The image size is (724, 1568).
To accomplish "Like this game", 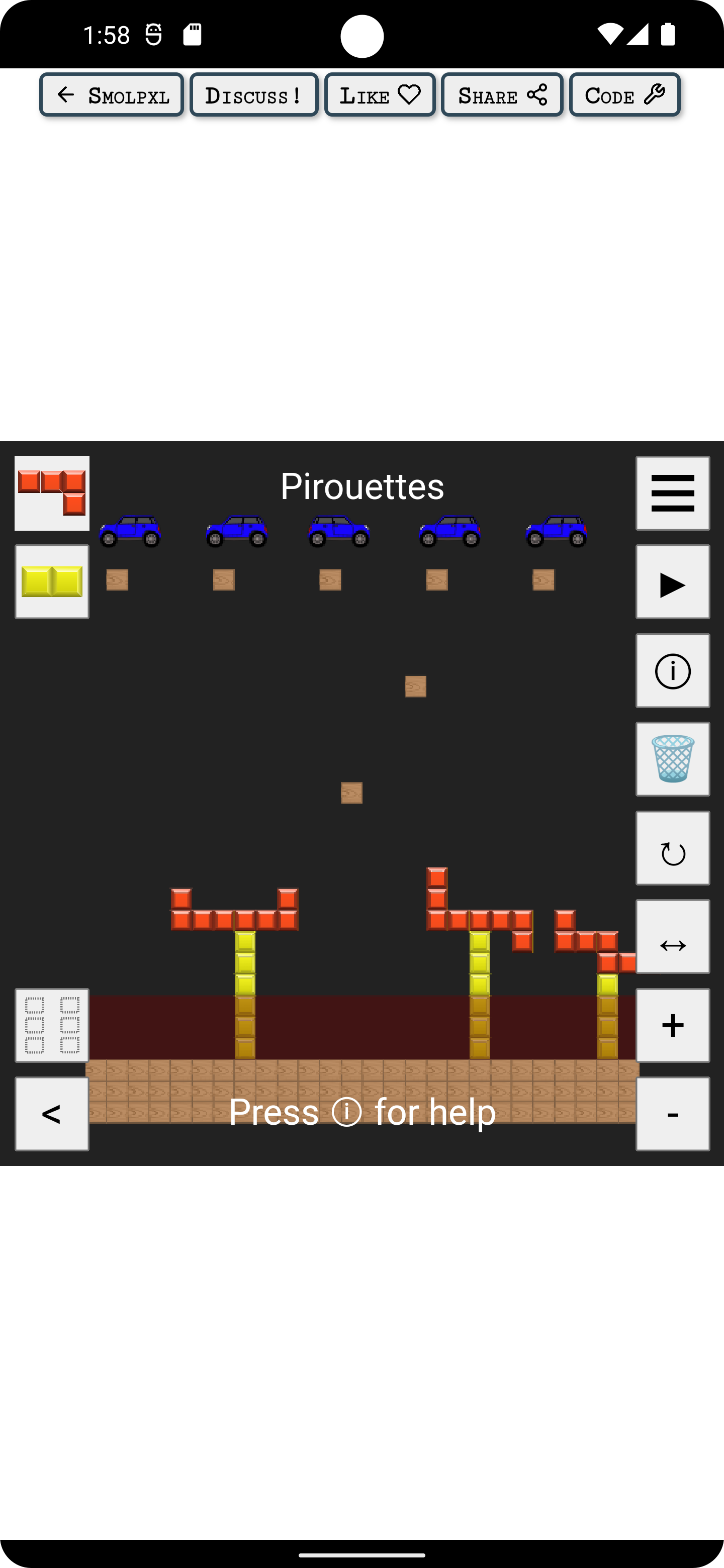I will tap(380, 95).
